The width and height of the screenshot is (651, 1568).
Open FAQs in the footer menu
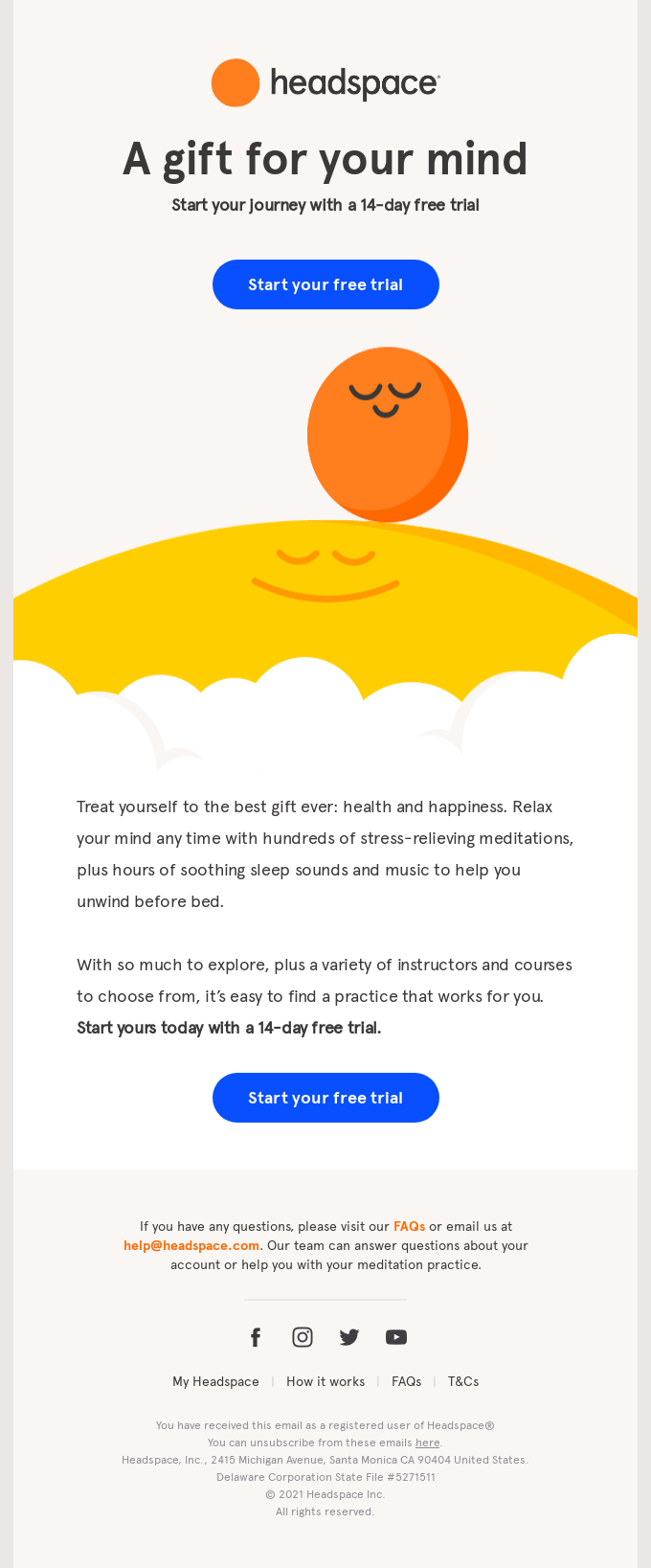(x=406, y=1381)
